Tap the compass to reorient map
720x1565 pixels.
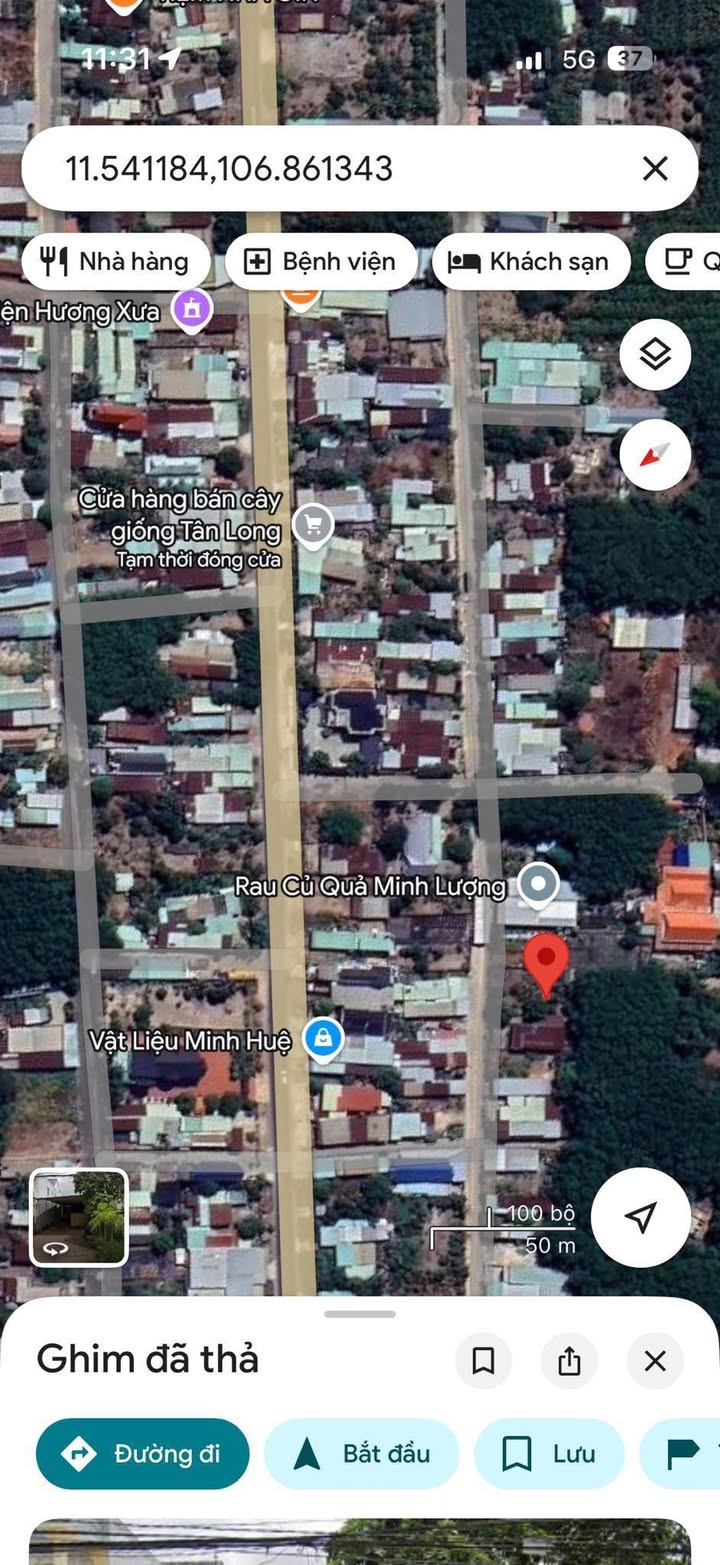(x=655, y=455)
